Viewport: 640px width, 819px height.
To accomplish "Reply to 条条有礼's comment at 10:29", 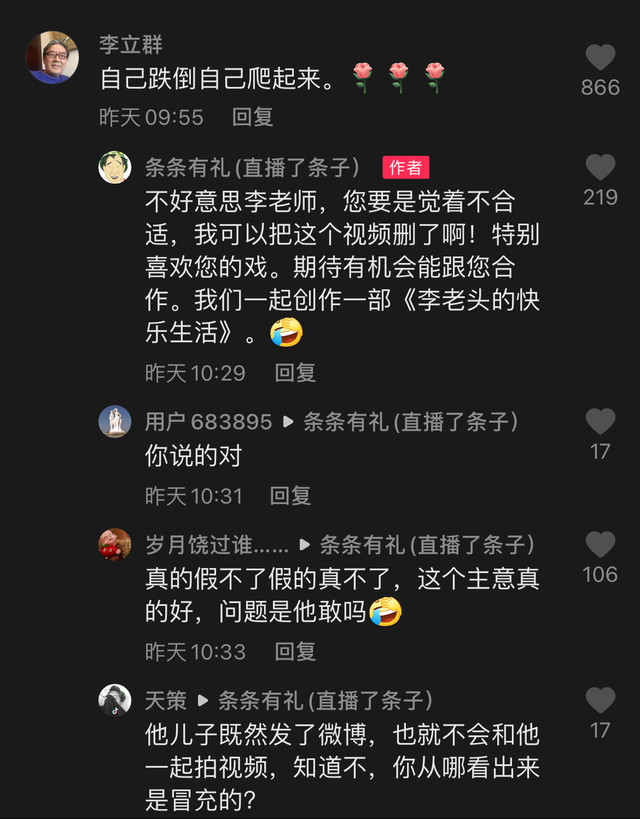I will coord(296,373).
